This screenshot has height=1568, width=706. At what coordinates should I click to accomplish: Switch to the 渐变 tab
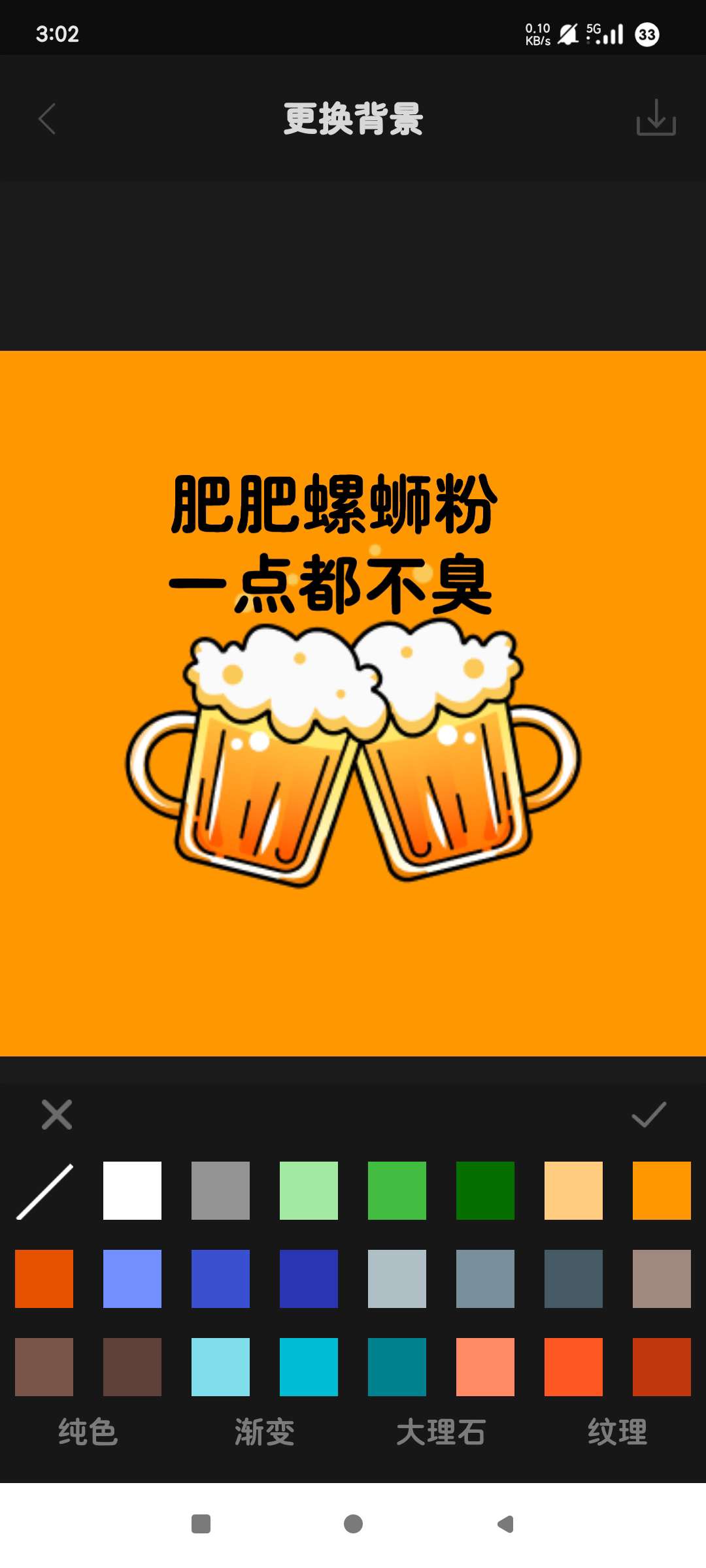coord(265,1432)
